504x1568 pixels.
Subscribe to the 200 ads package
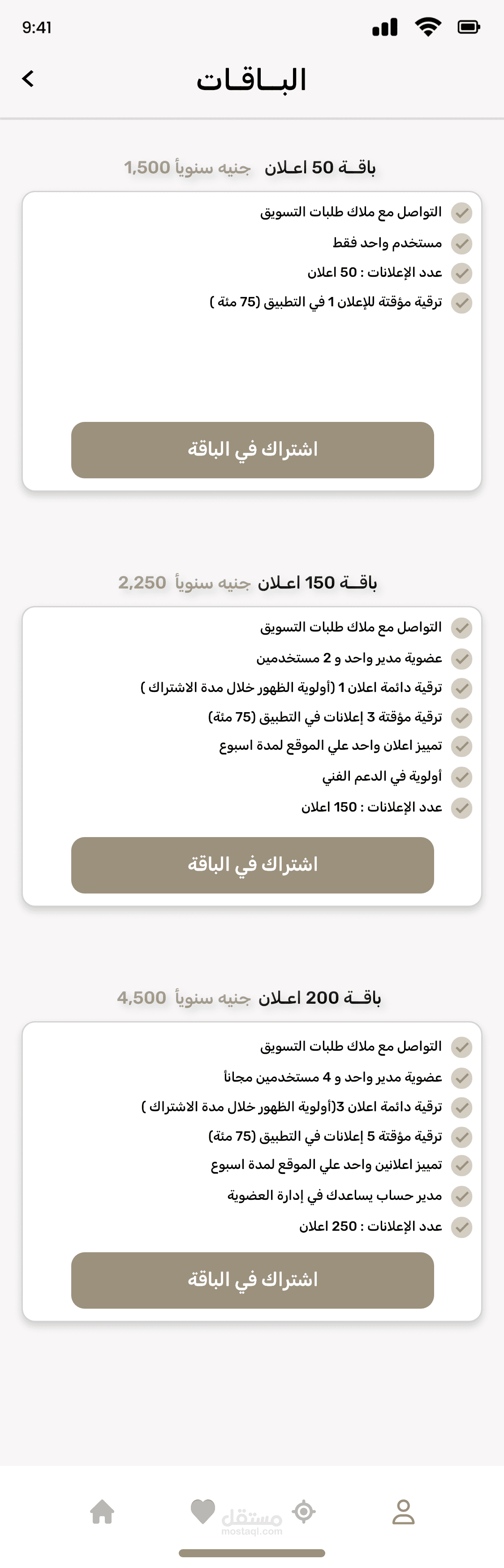[252, 1280]
